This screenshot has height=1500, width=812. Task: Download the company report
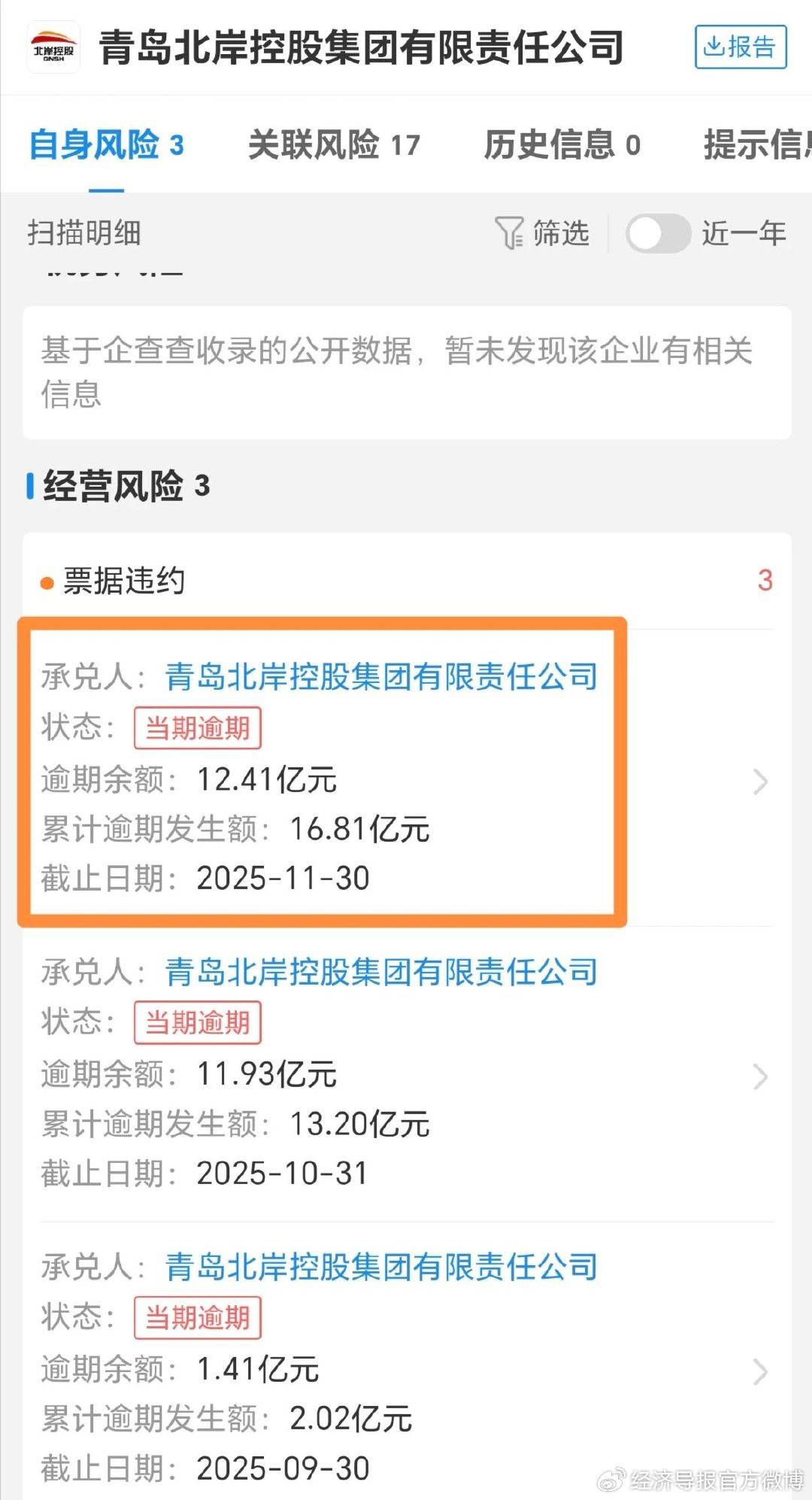740,47
